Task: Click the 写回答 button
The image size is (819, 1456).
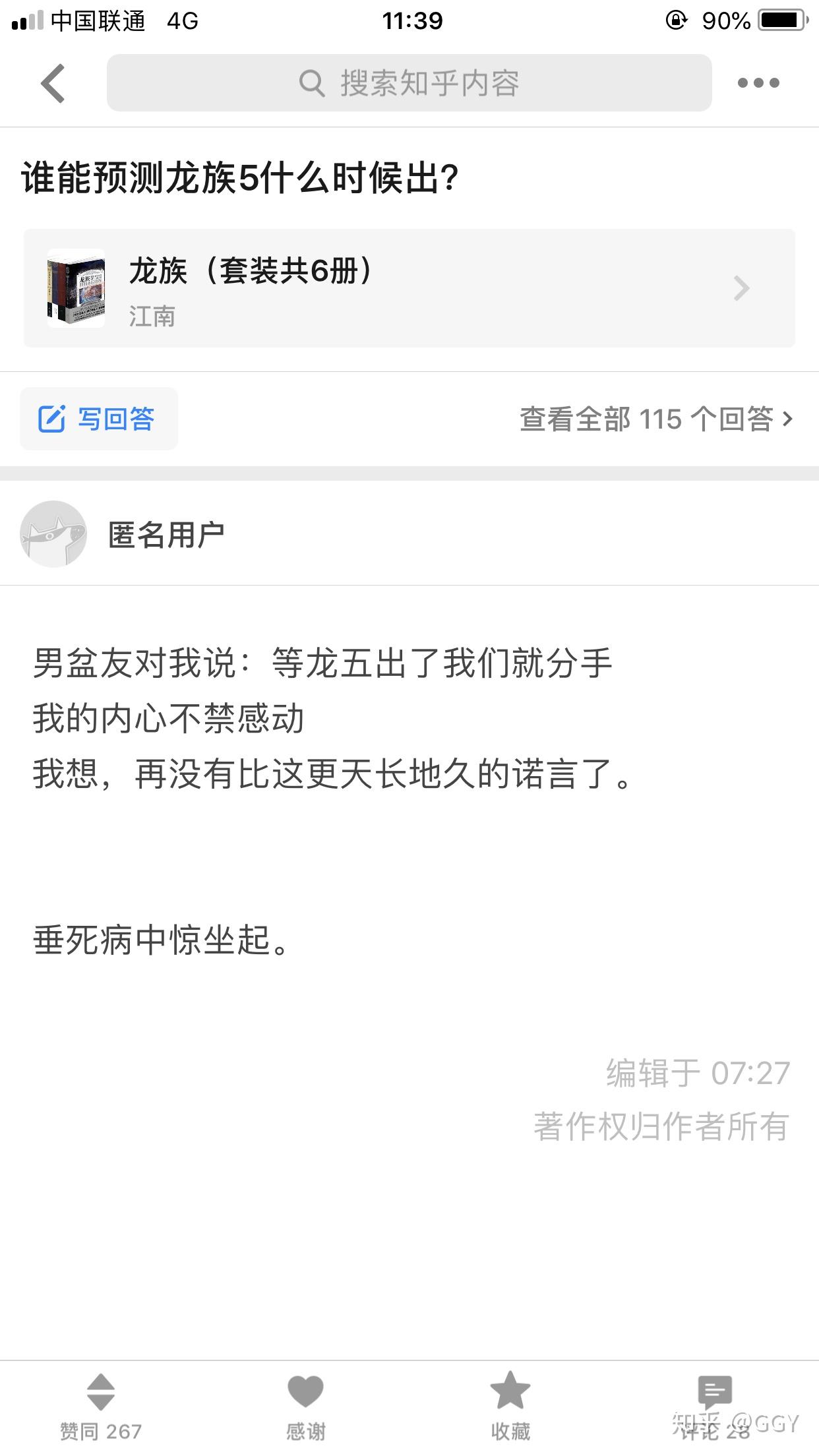Action: coord(99,417)
